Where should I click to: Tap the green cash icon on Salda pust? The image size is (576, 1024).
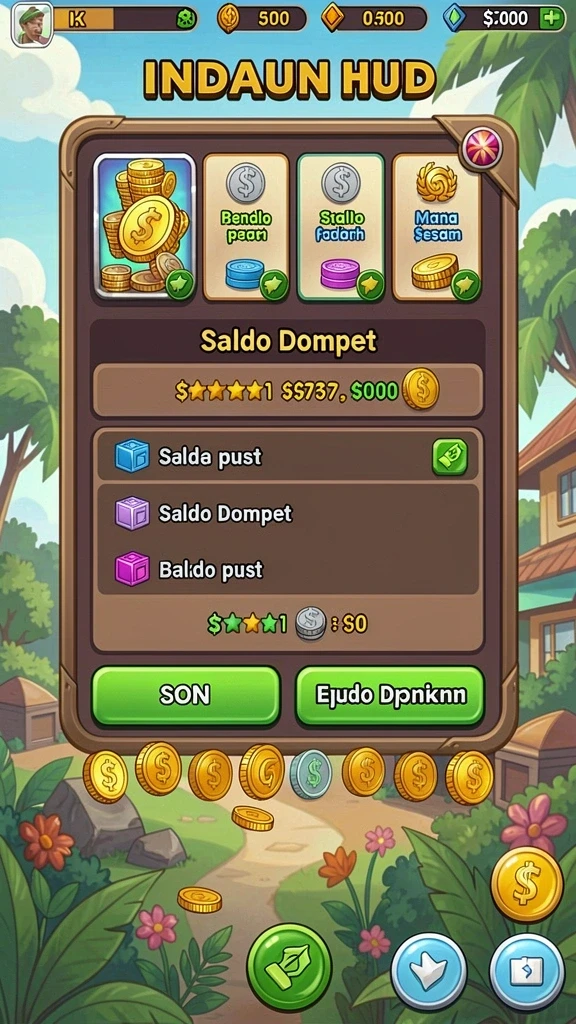(x=450, y=456)
